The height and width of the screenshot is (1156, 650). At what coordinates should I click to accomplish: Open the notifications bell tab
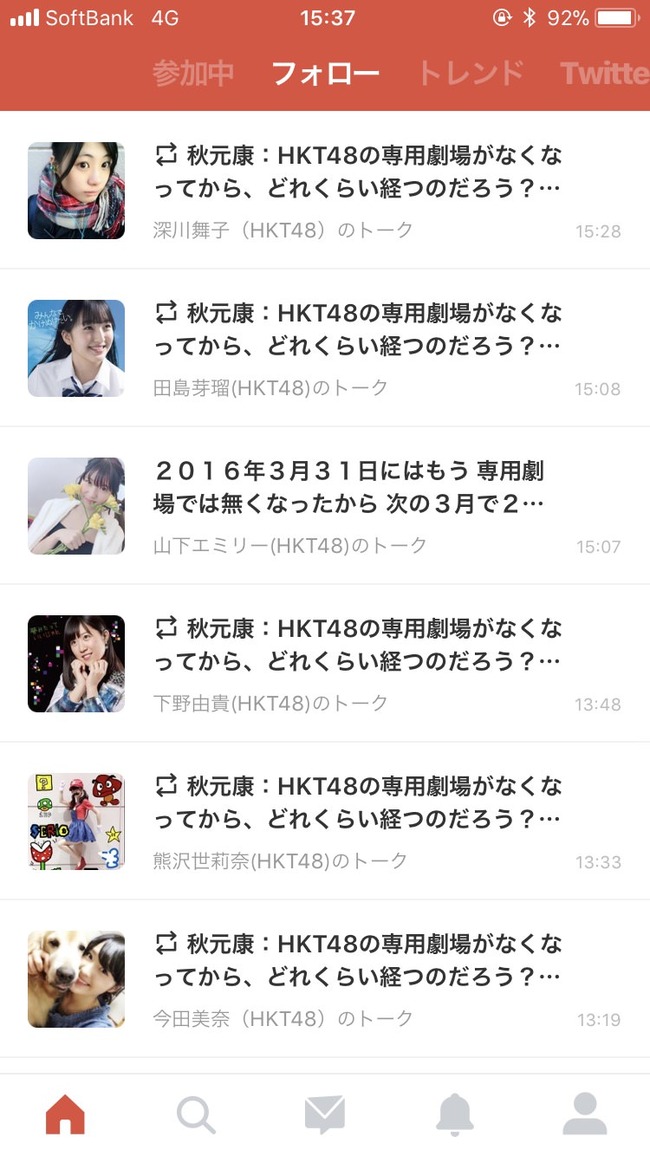pos(455,1114)
